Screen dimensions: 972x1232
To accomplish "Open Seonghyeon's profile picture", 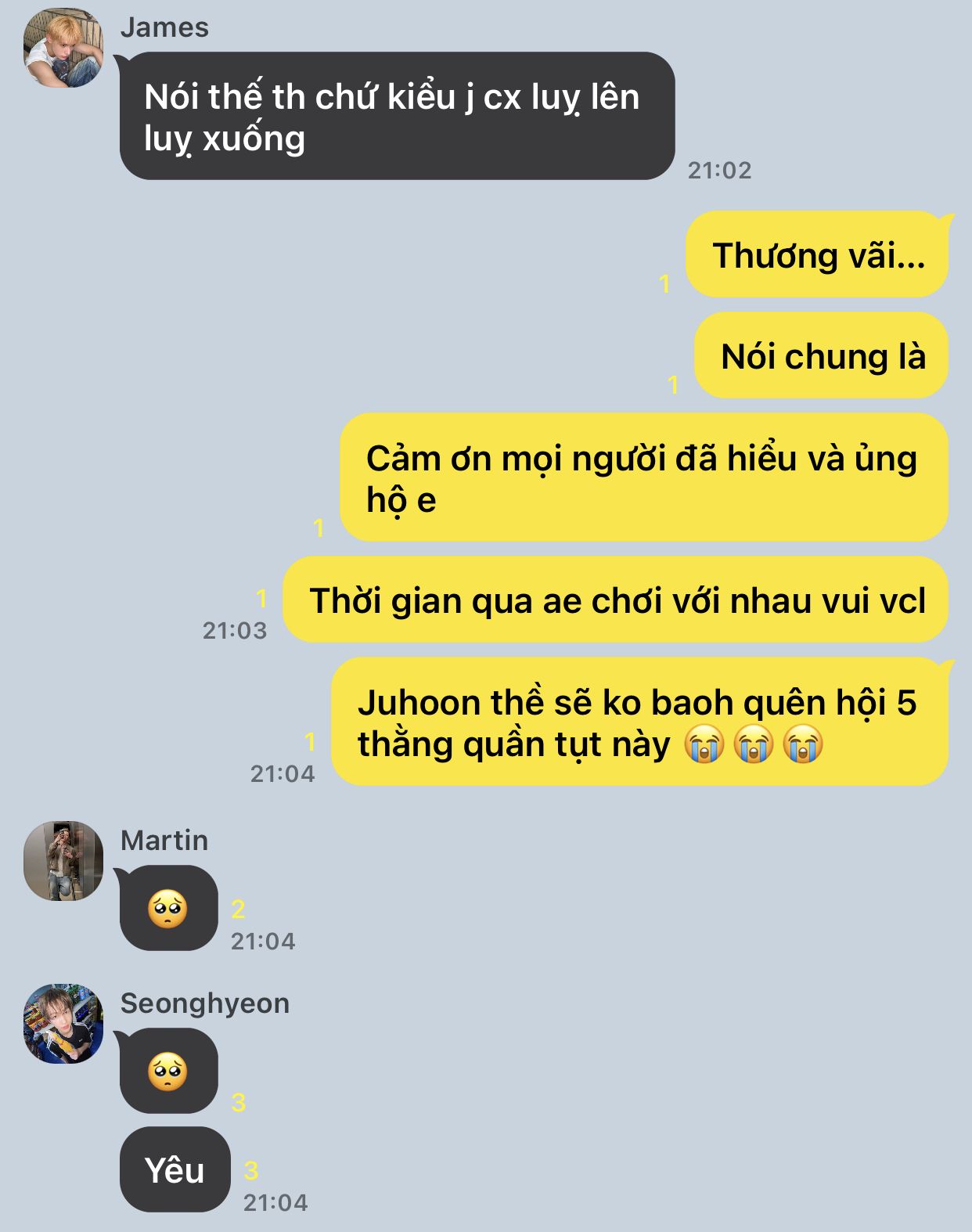I will 63,1023.
